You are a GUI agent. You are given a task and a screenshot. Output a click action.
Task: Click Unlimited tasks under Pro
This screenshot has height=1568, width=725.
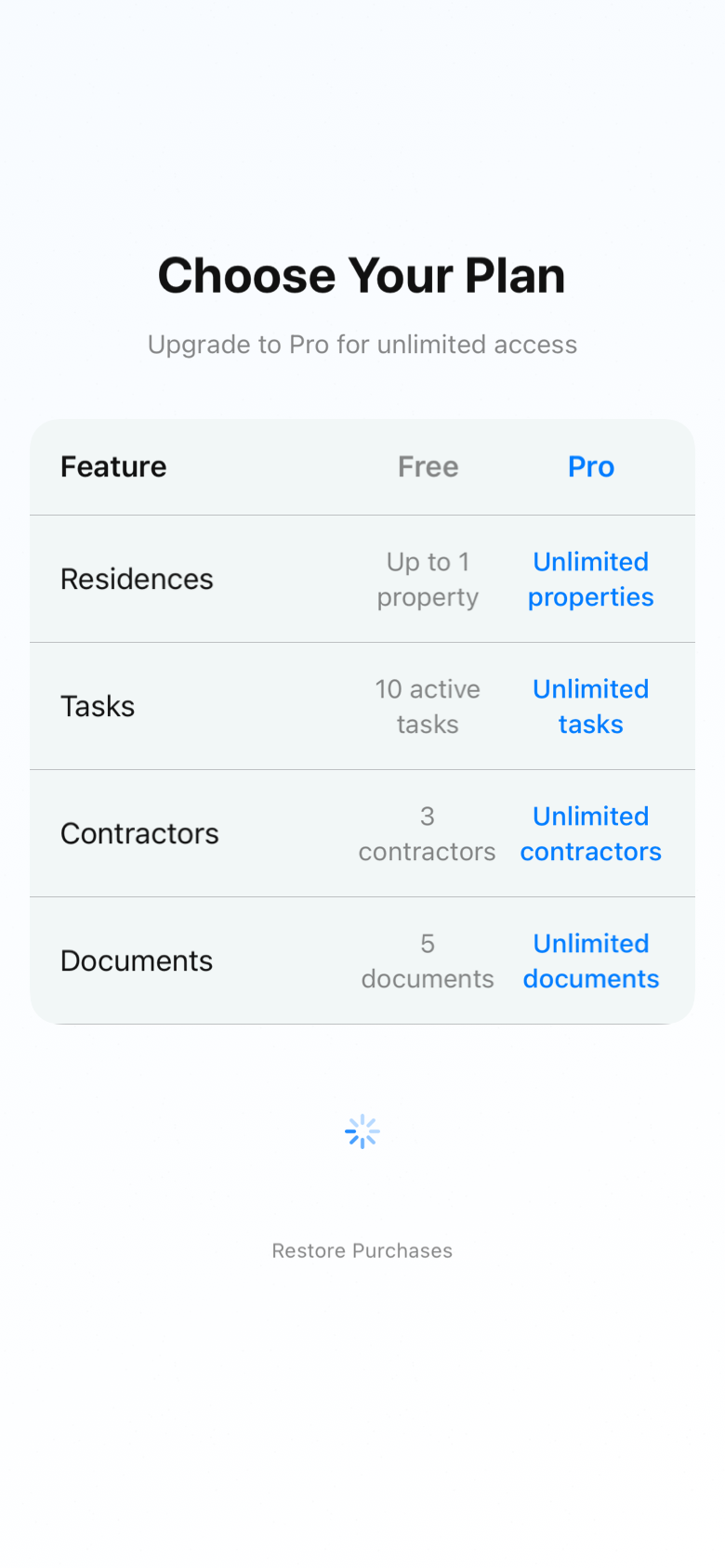coord(590,706)
